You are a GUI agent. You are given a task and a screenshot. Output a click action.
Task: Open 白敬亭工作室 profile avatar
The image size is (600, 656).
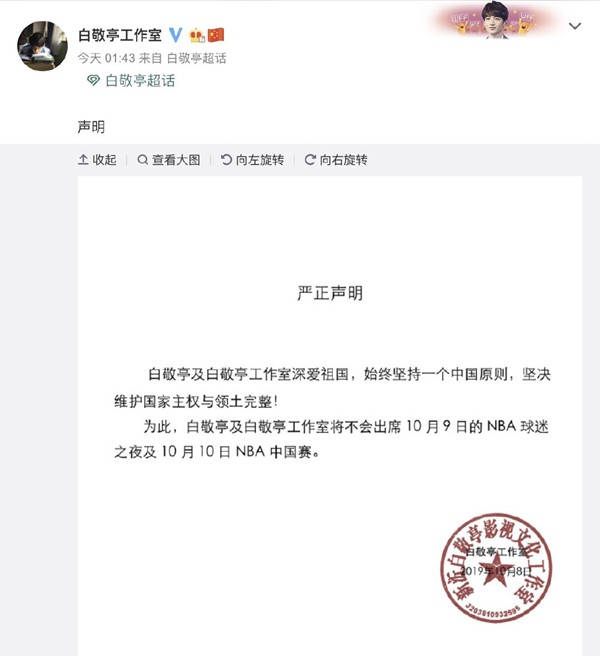[x=43, y=45]
